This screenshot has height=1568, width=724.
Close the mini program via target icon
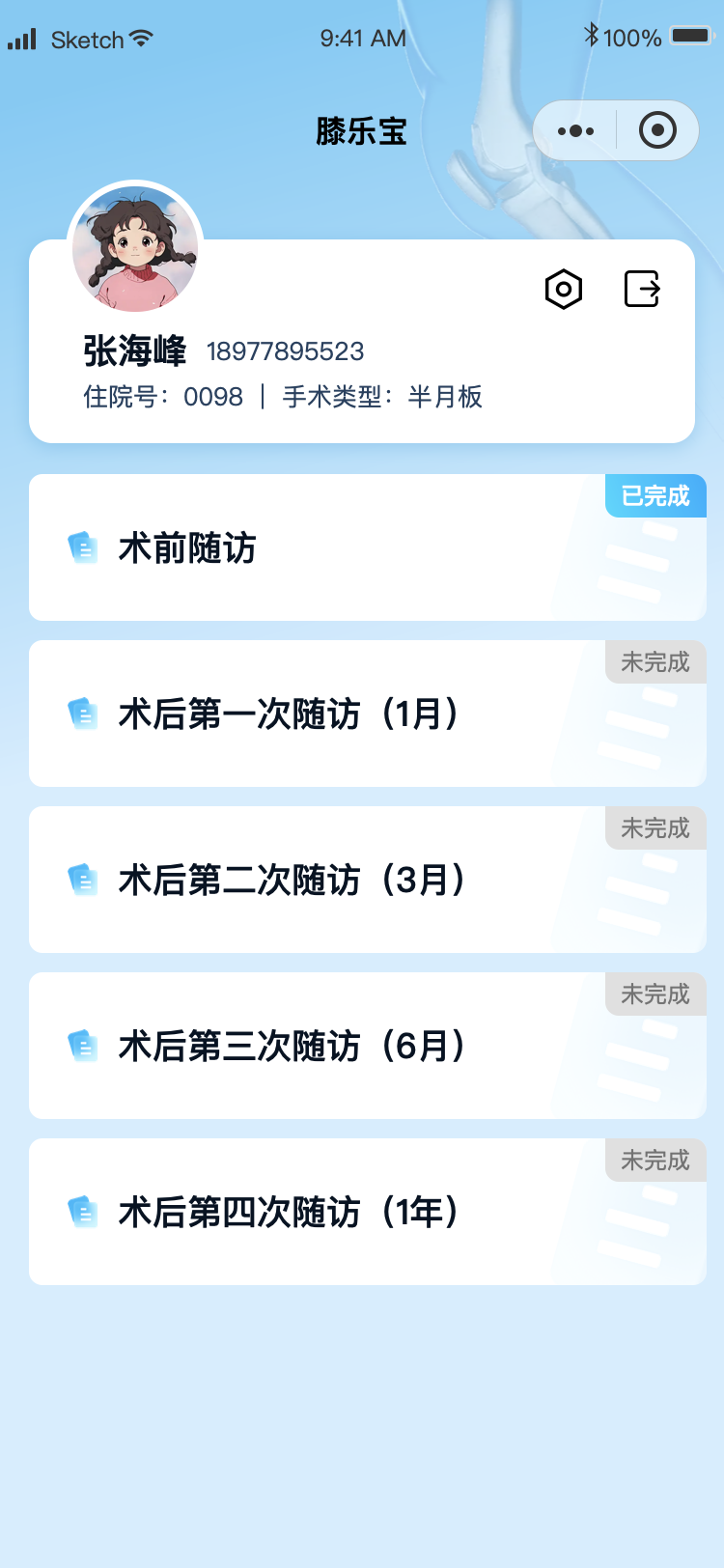(657, 130)
